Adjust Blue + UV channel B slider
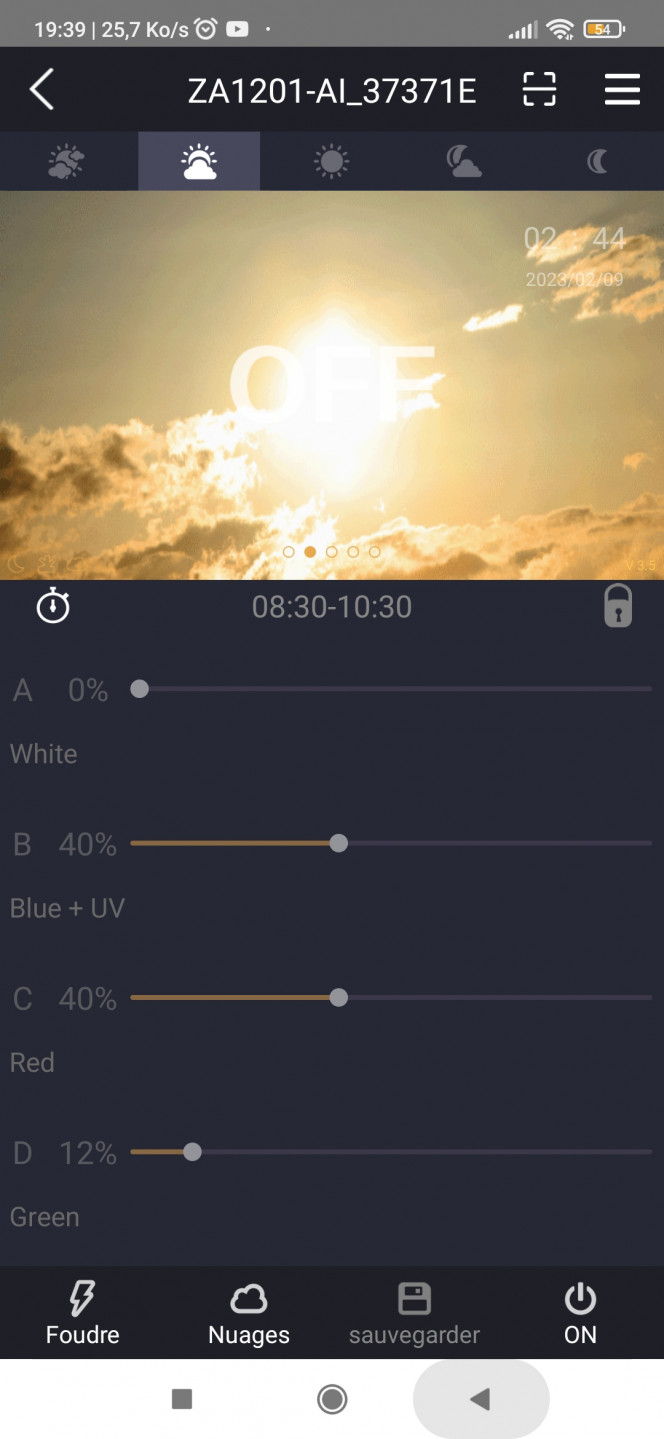The image size is (664, 1439). [x=339, y=843]
